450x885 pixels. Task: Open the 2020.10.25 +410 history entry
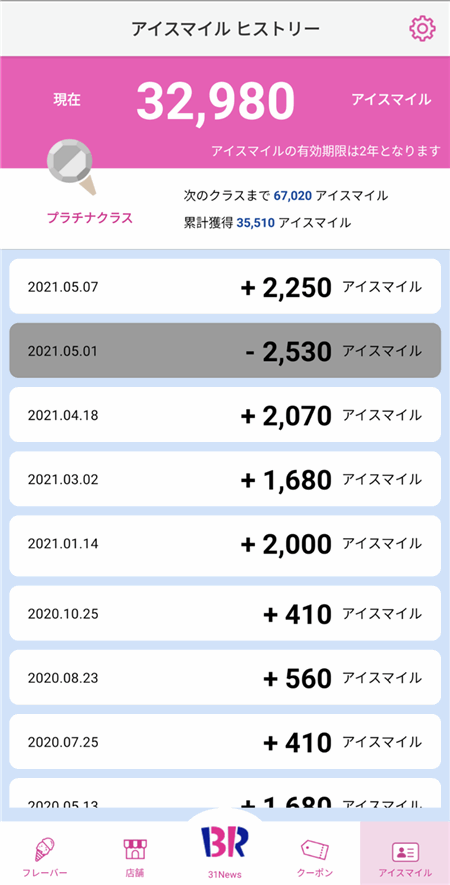coord(225,614)
